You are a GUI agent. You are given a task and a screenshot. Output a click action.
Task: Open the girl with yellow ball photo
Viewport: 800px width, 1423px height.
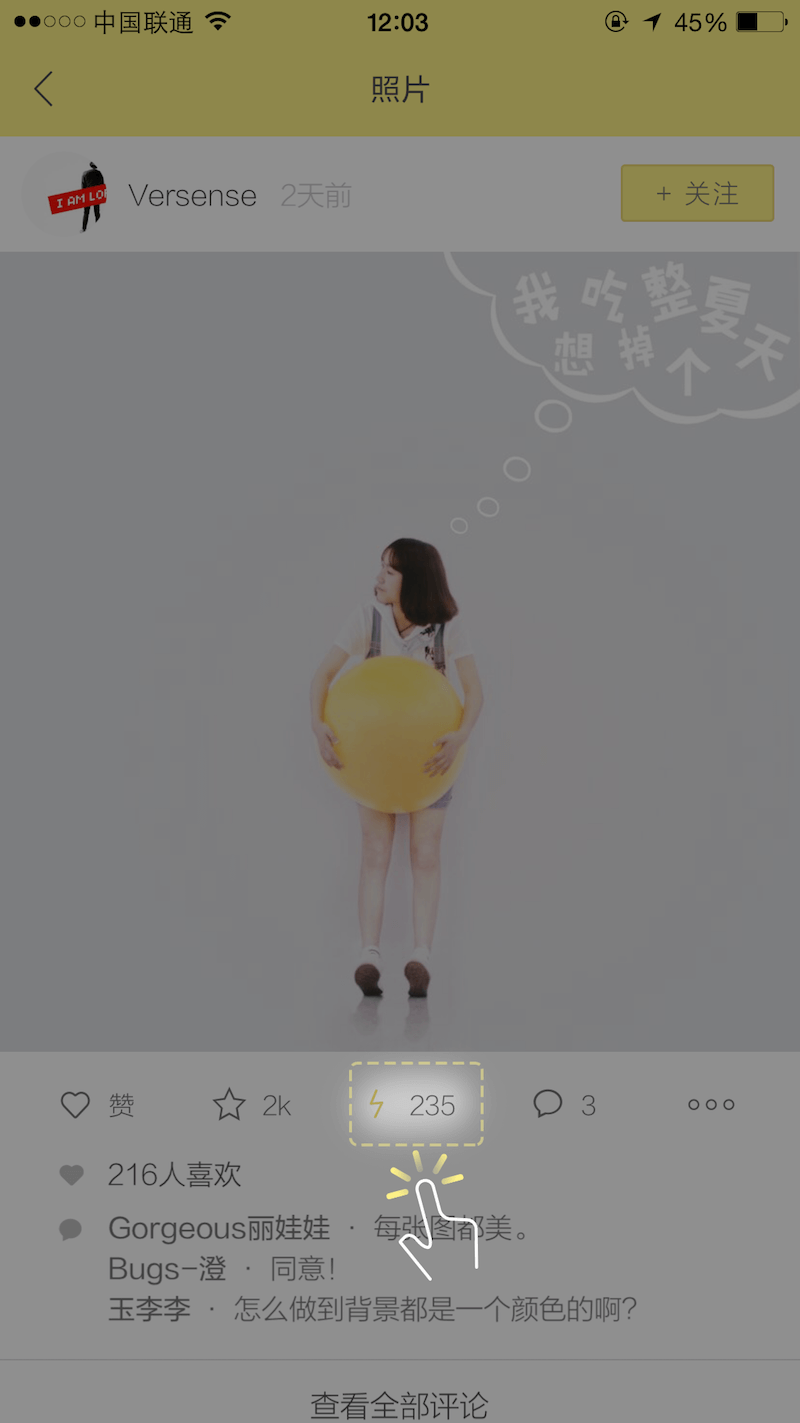[x=400, y=651]
